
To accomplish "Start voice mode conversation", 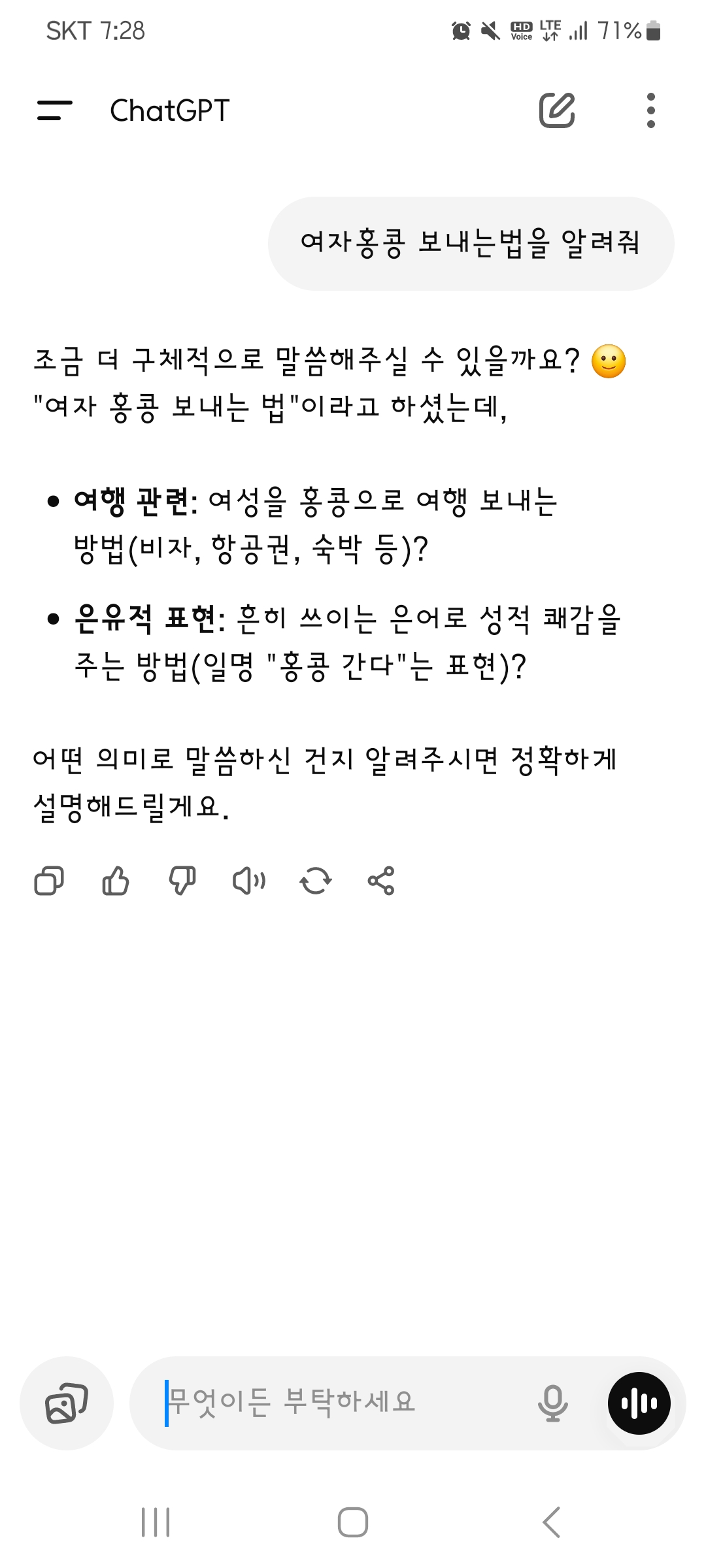I will 639,1403.
